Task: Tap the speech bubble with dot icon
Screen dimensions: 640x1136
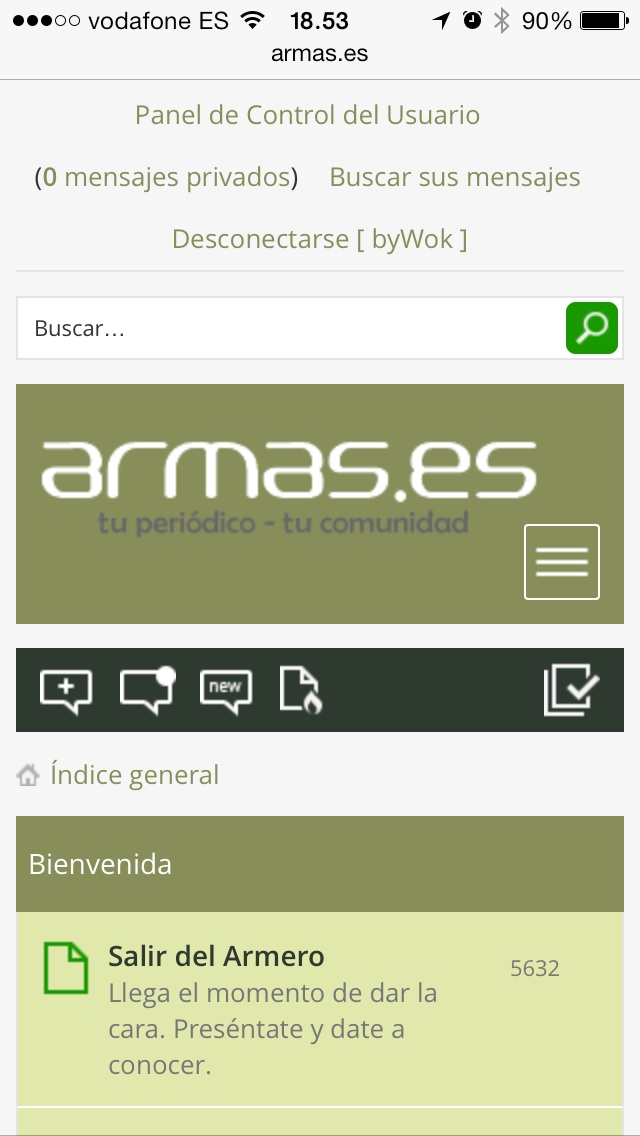Action: 147,690
